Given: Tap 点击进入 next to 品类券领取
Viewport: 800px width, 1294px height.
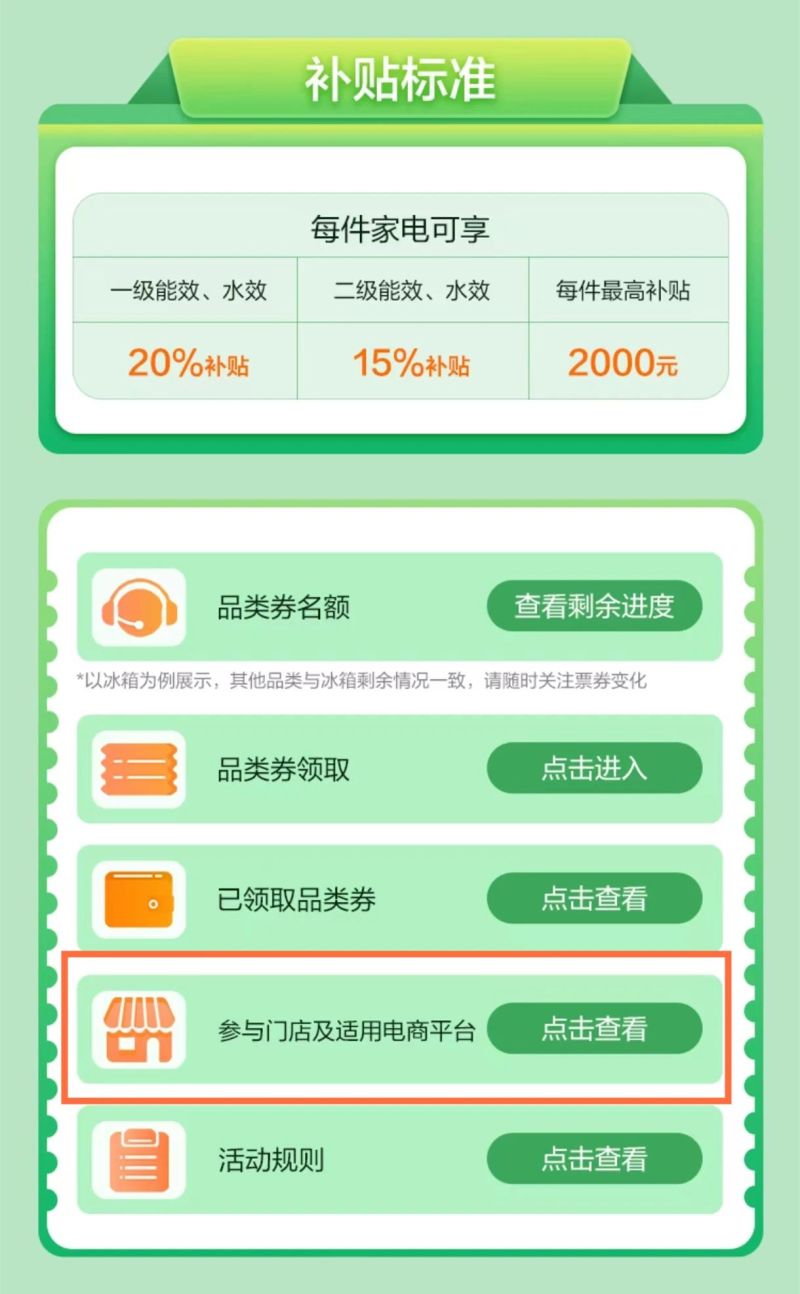Looking at the screenshot, I should (594, 768).
